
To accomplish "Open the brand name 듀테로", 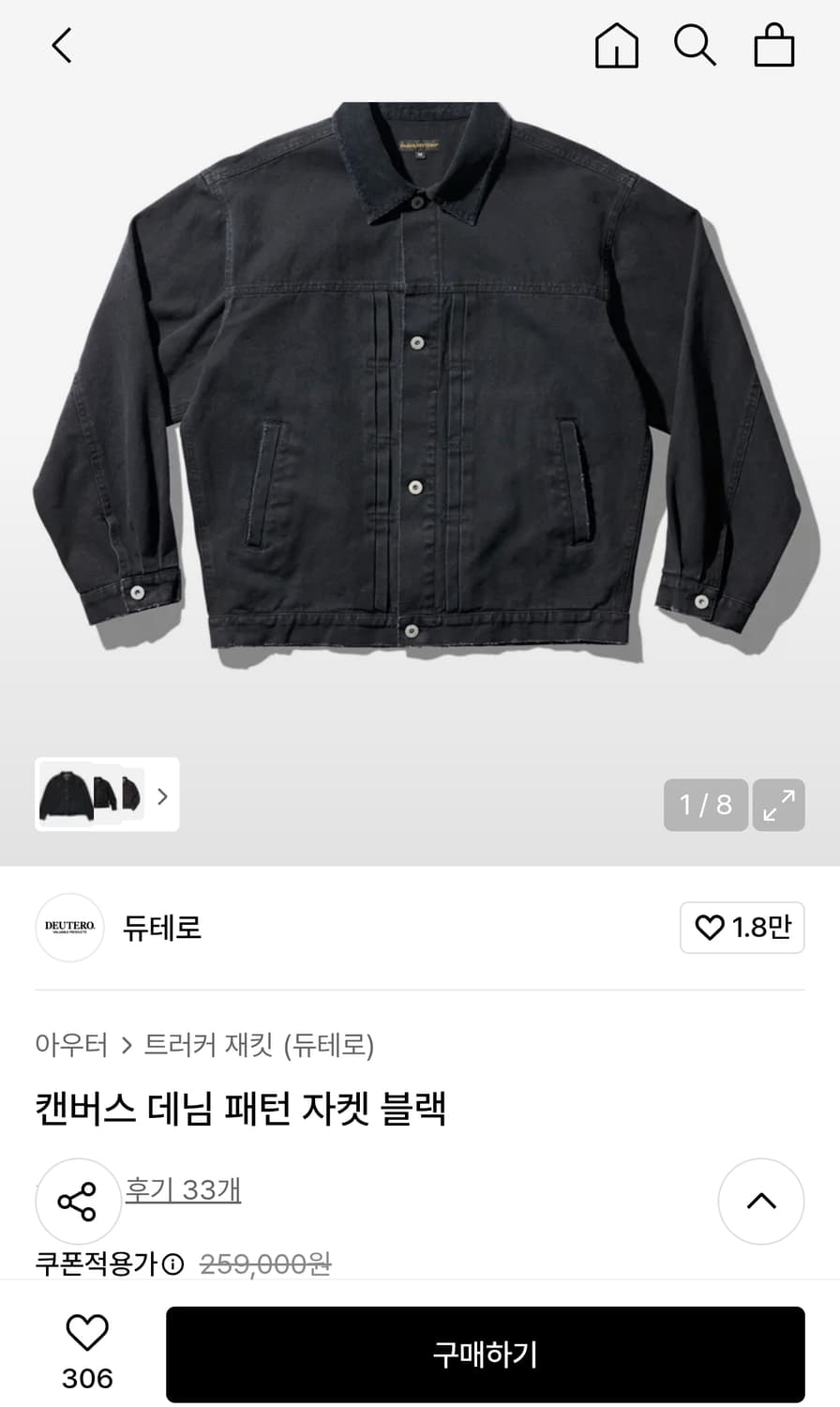I will coord(161,928).
